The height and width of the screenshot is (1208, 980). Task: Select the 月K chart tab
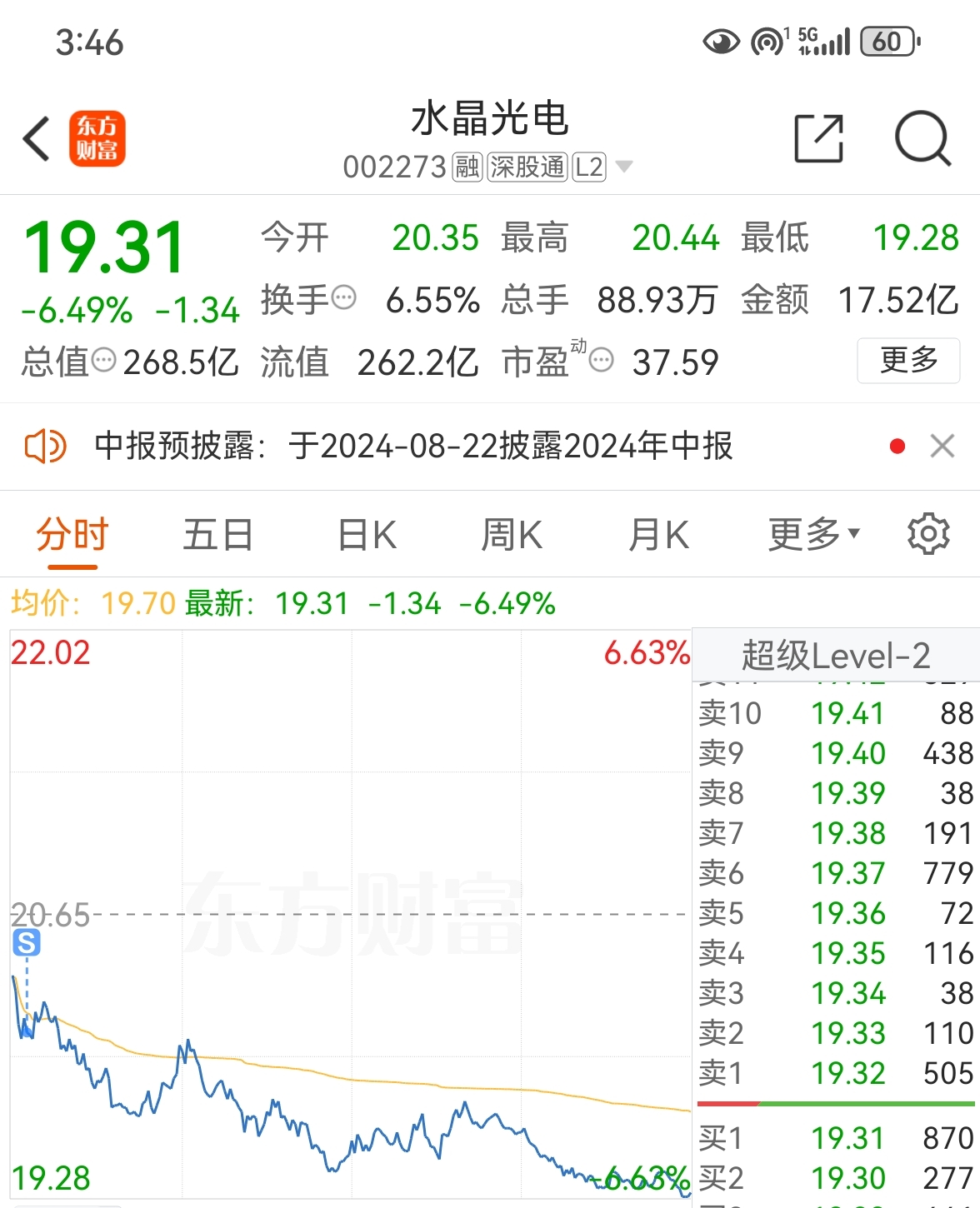tap(659, 534)
